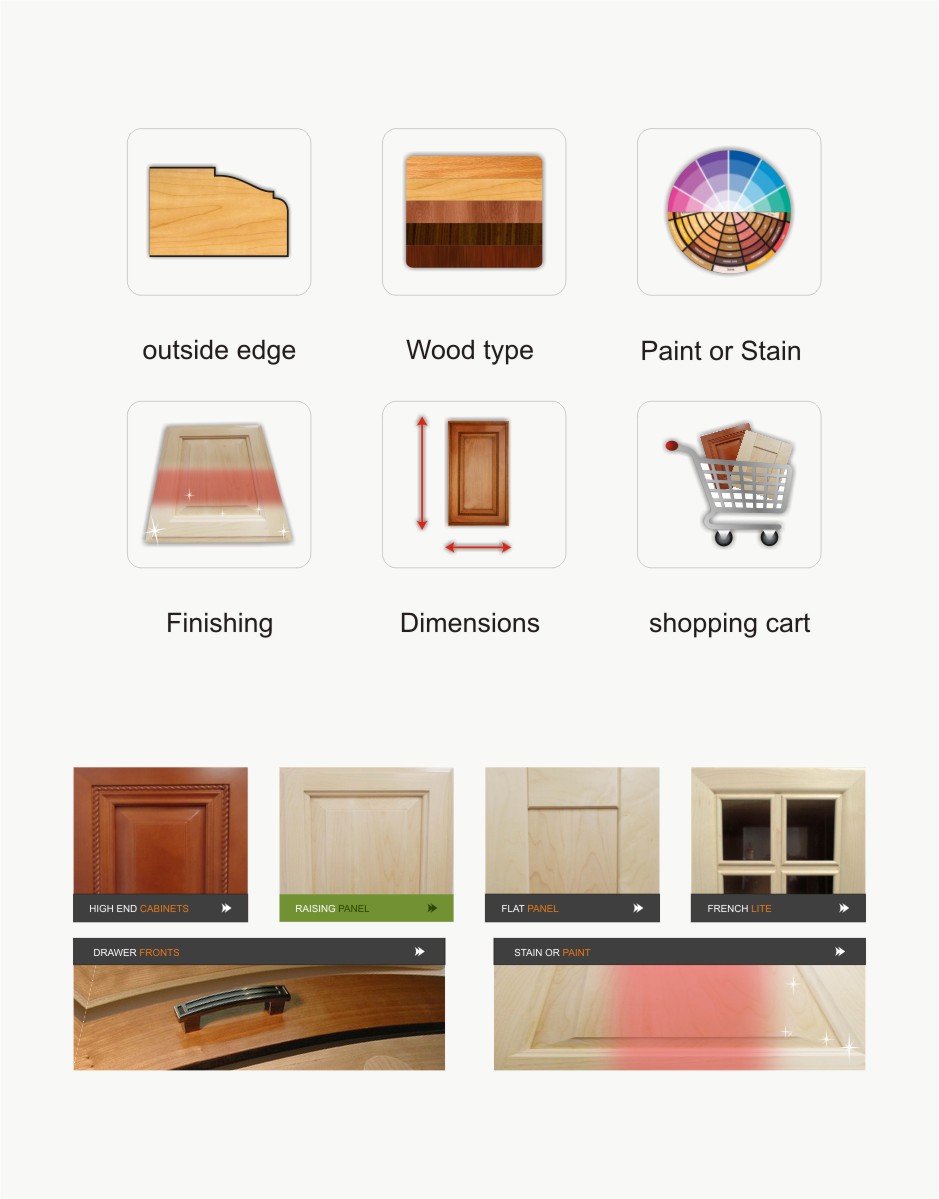Screen dimensions: 939x1199
Task: Expand the RAISING PANEL category arrow
Action: [434, 908]
